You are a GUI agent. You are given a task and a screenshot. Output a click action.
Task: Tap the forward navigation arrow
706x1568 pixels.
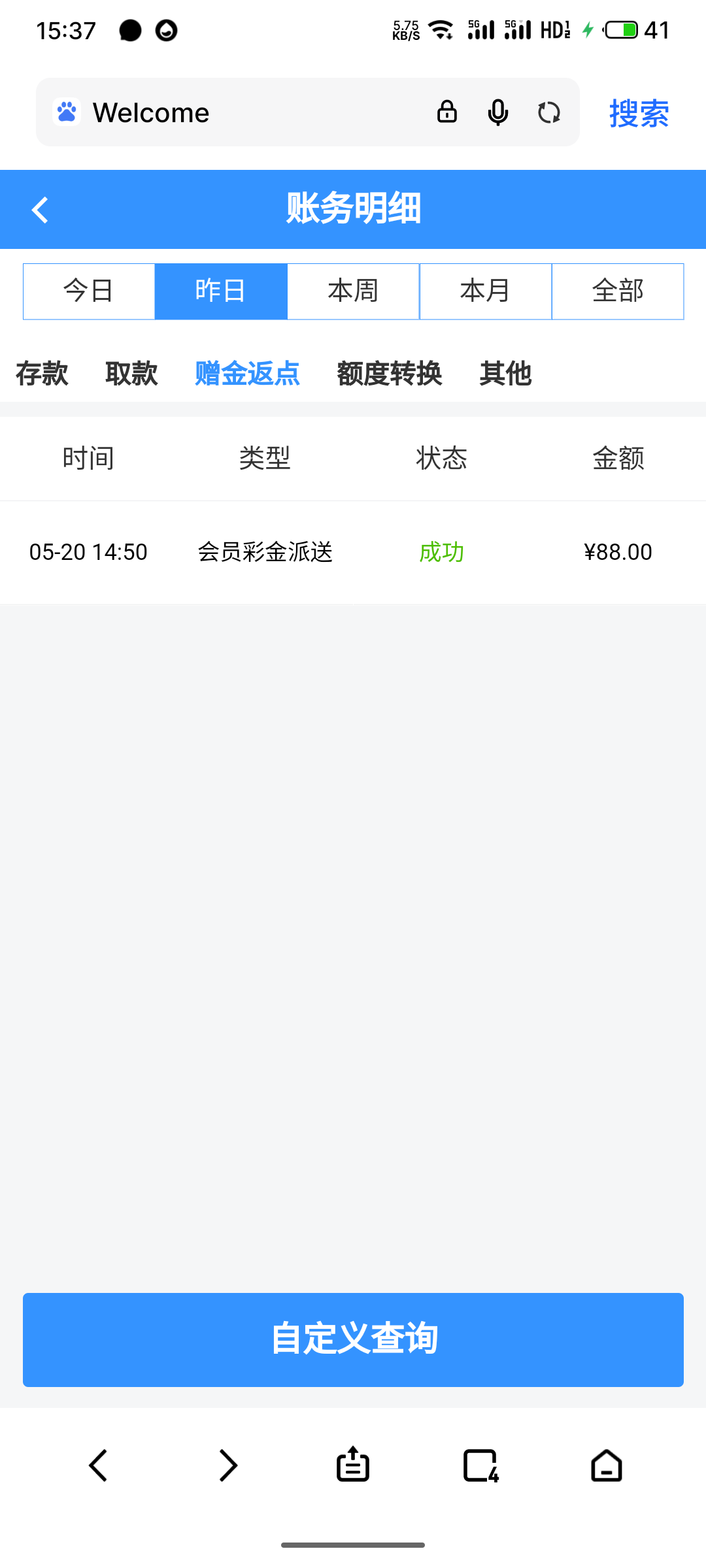(x=227, y=1465)
